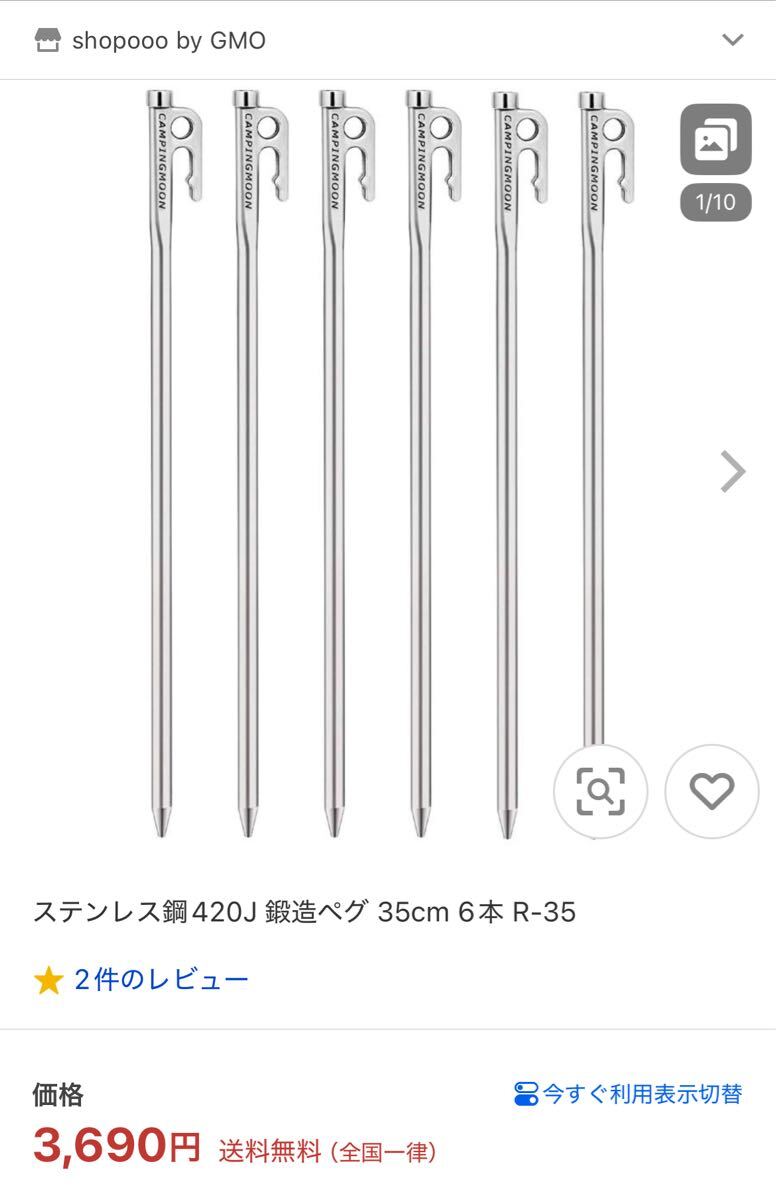Open the 2件のレビュー reviews link
The image size is (776, 1200).
click(x=161, y=979)
